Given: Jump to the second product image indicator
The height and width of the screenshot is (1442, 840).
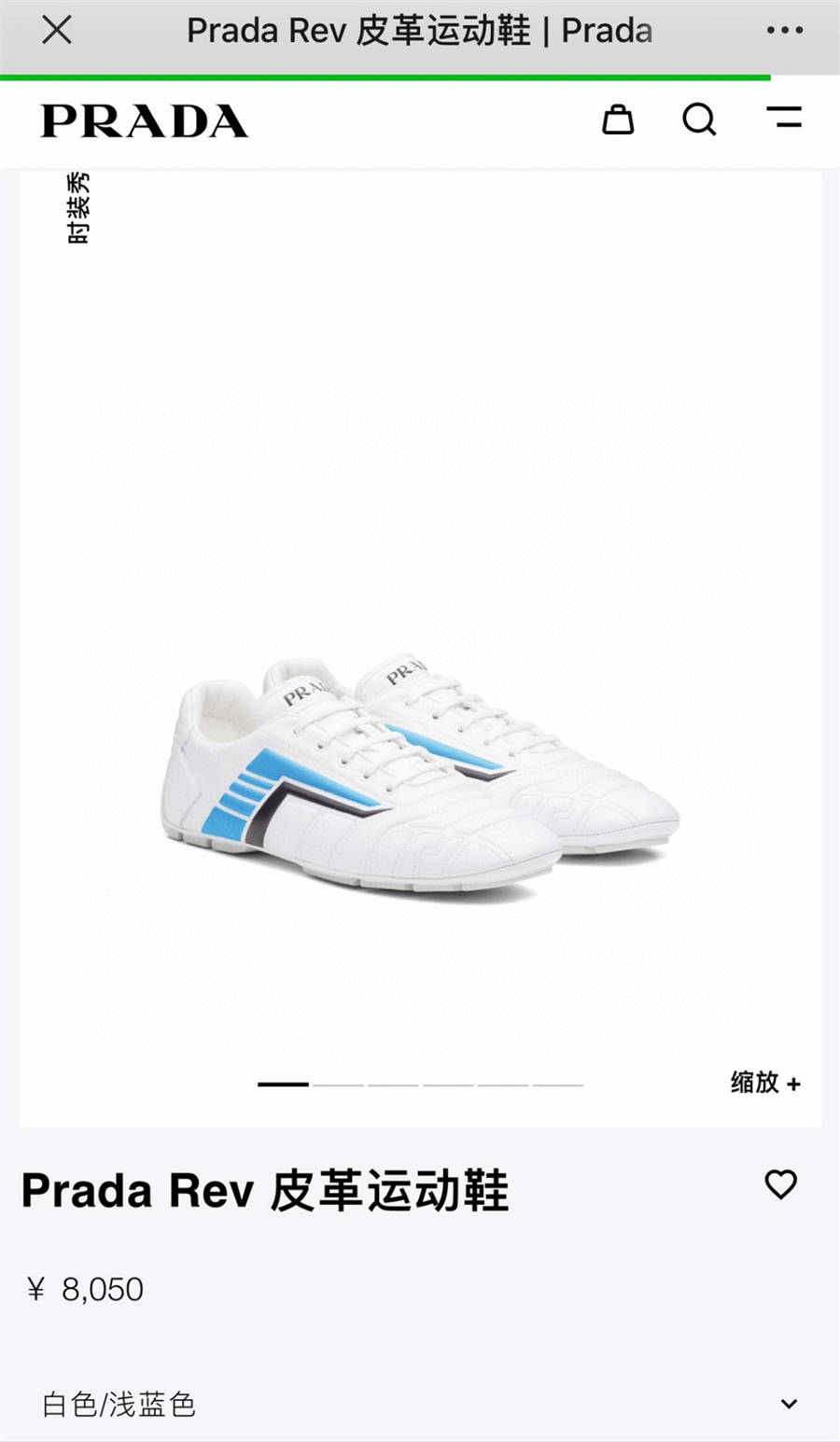Looking at the screenshot, I should [338, 1085].
